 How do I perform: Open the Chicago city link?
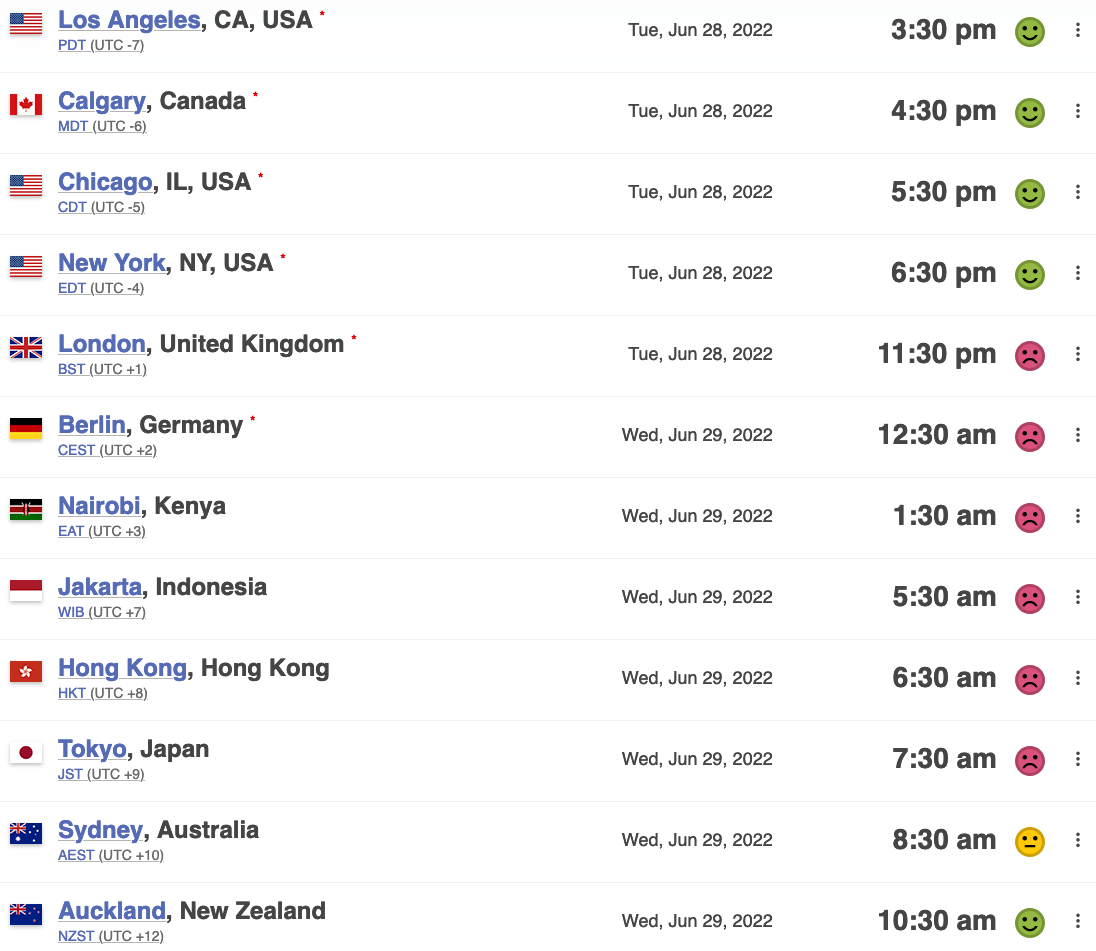(x=105, y=182)
